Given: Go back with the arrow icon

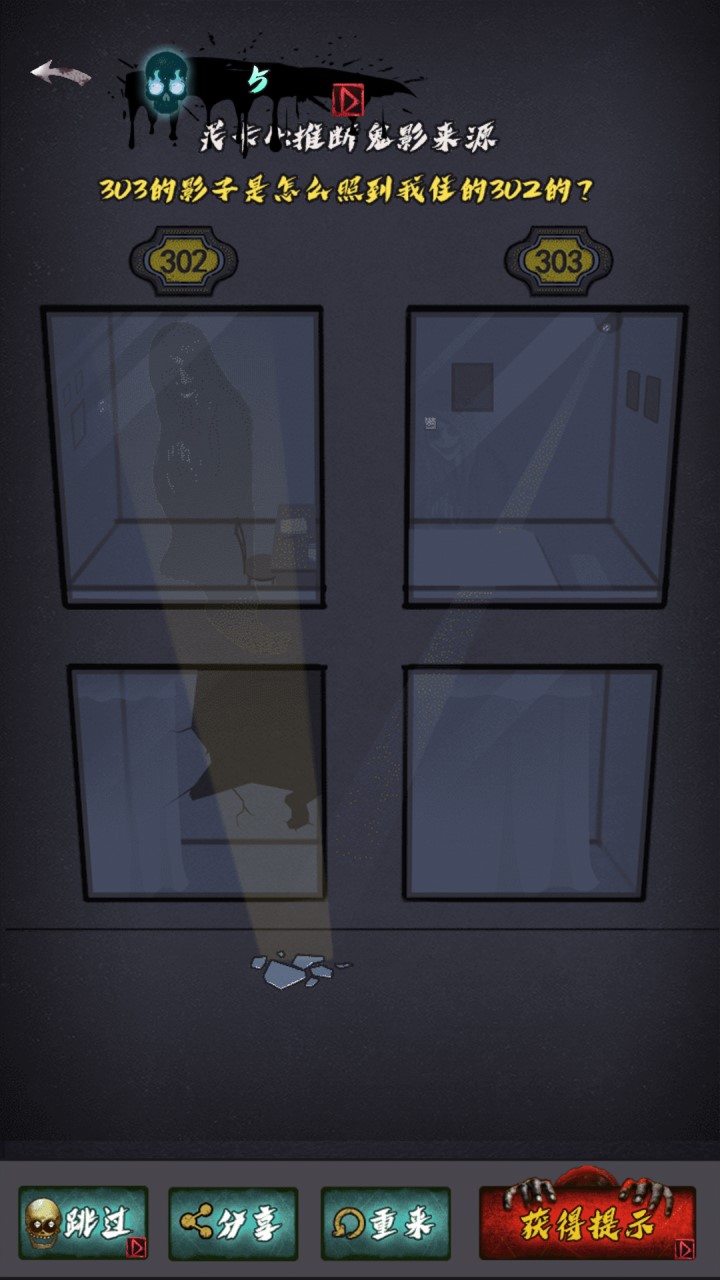Looking at the screenshot, I should [60, 73].
